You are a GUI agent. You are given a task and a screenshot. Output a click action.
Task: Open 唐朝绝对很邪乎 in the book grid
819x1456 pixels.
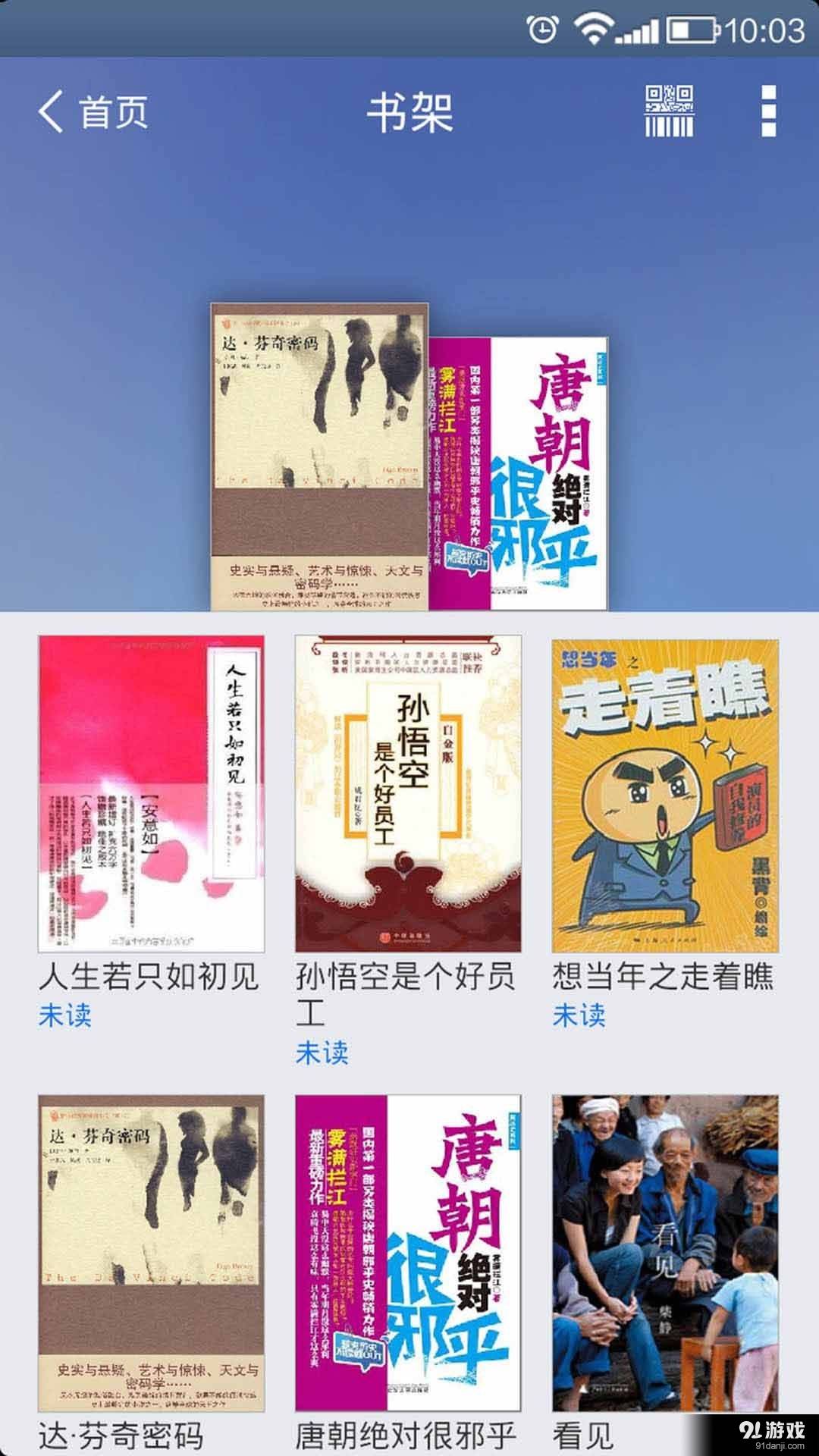point(408,1253)
